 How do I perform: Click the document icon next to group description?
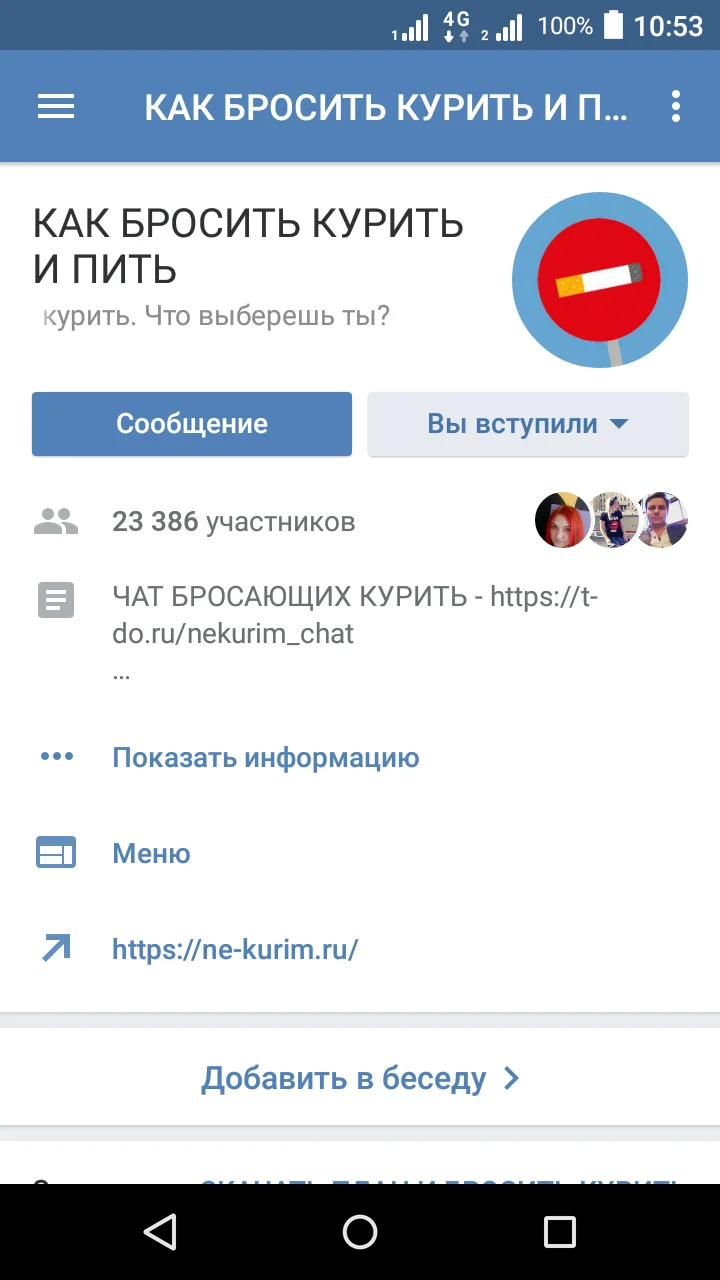tap(55, 600)
